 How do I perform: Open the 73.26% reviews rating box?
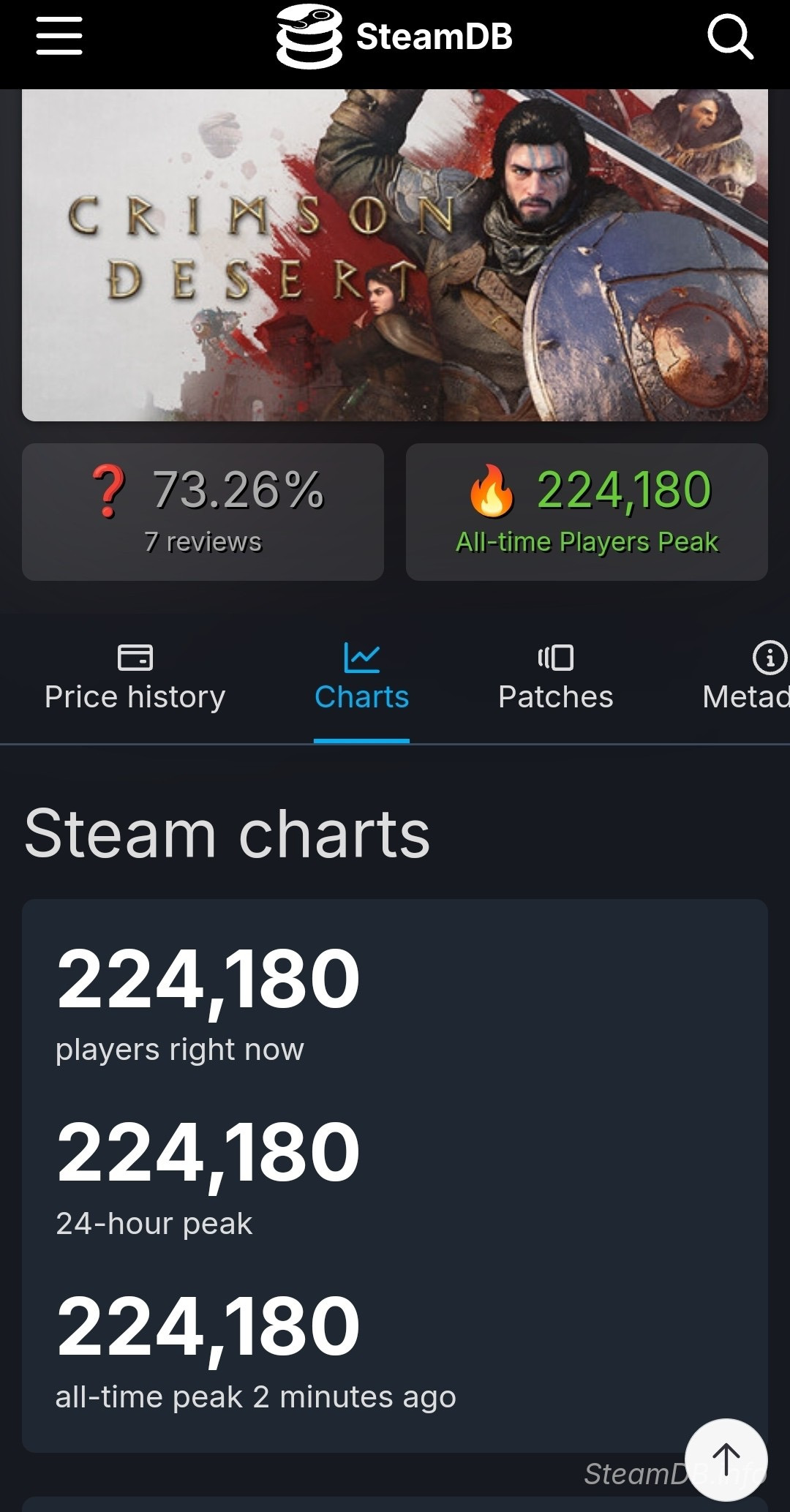click(203, 512)
